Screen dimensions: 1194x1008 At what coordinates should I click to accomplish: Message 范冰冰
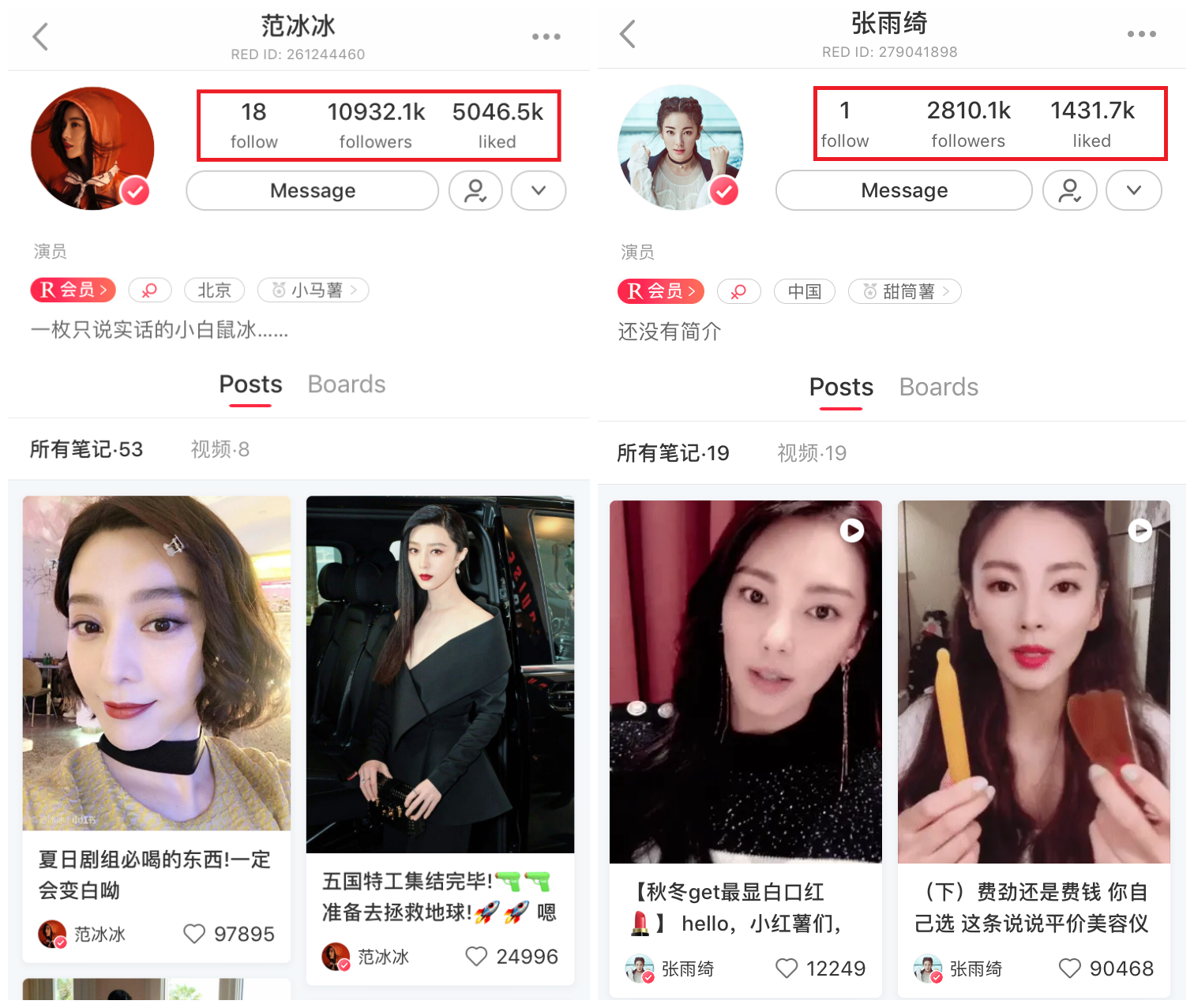tap(312, 191)
